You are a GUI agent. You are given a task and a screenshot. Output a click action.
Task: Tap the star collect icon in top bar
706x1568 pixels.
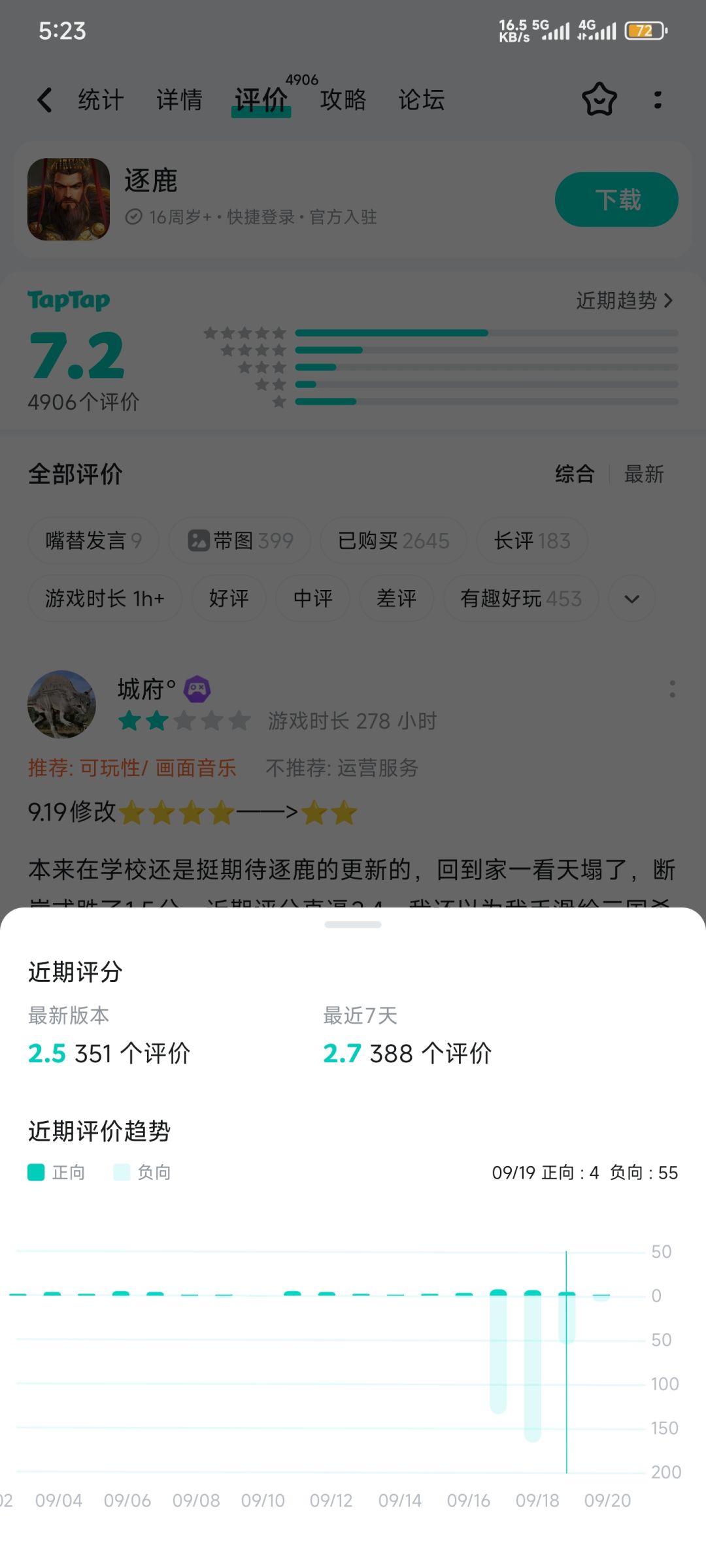[598, 100]
